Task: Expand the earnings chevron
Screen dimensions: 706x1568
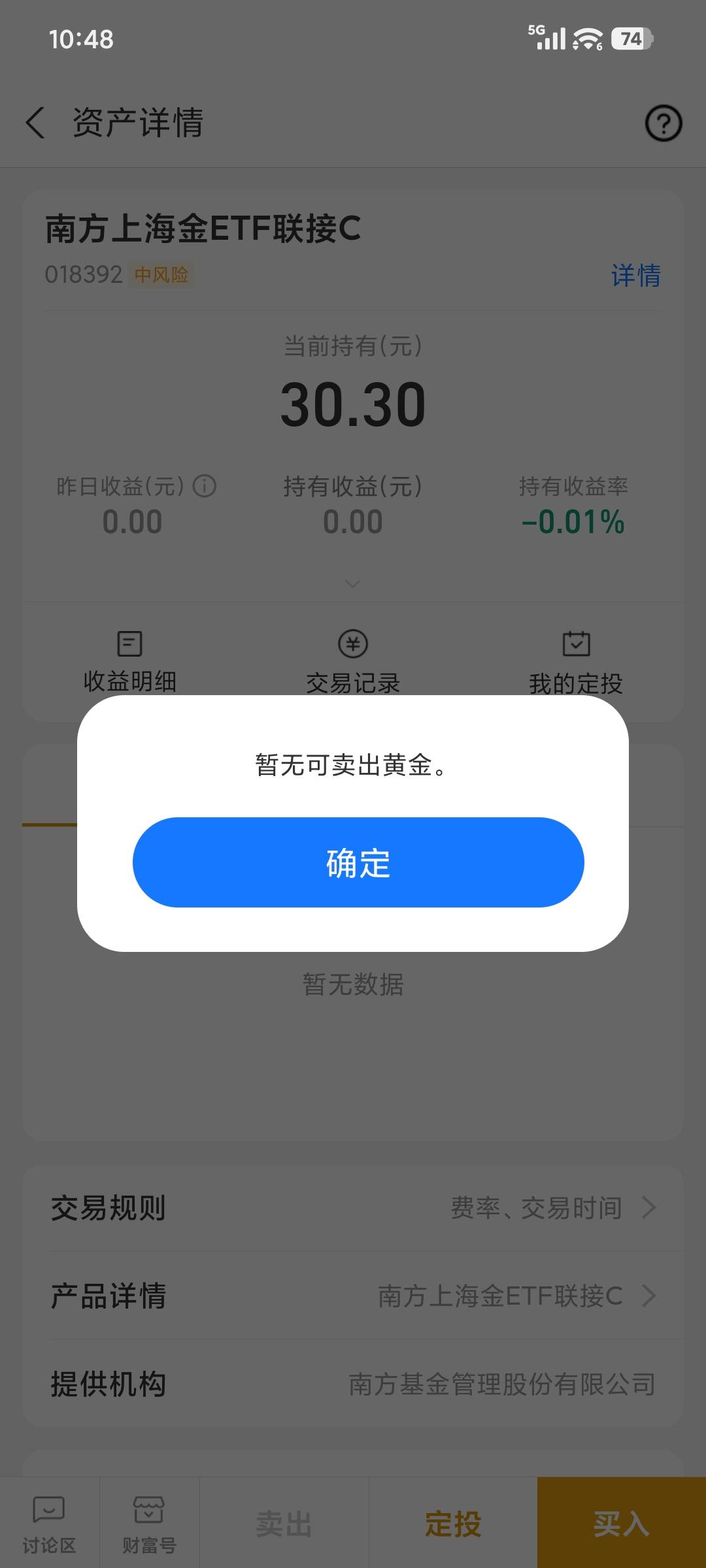Action: point(352,583)
